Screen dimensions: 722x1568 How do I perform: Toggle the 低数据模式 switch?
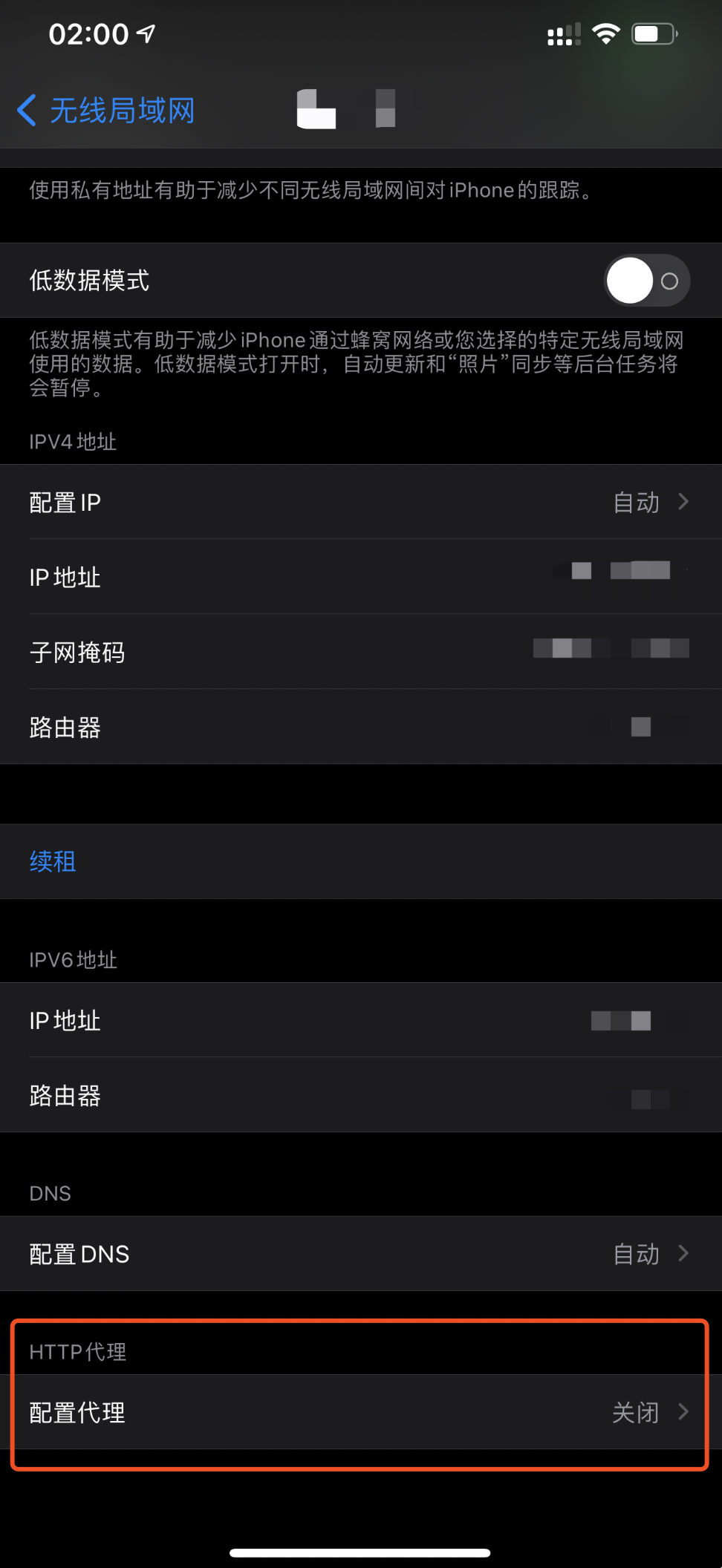click(x=646, y=281)
